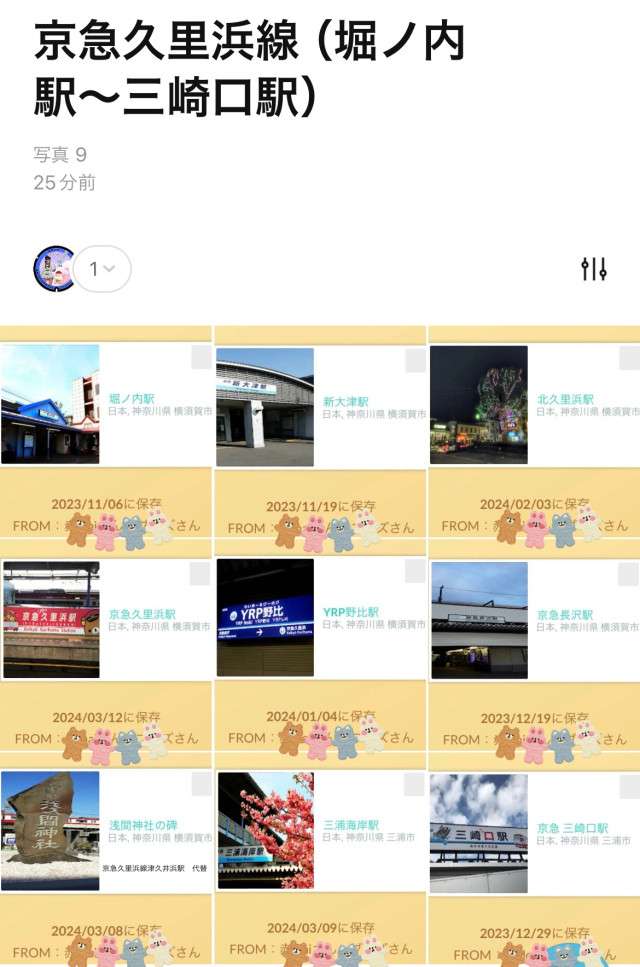Mark the checkbox on YRP野比駅 card
Image resolution: width=640 pixels, height=967 pixels.
coord(415,571)
